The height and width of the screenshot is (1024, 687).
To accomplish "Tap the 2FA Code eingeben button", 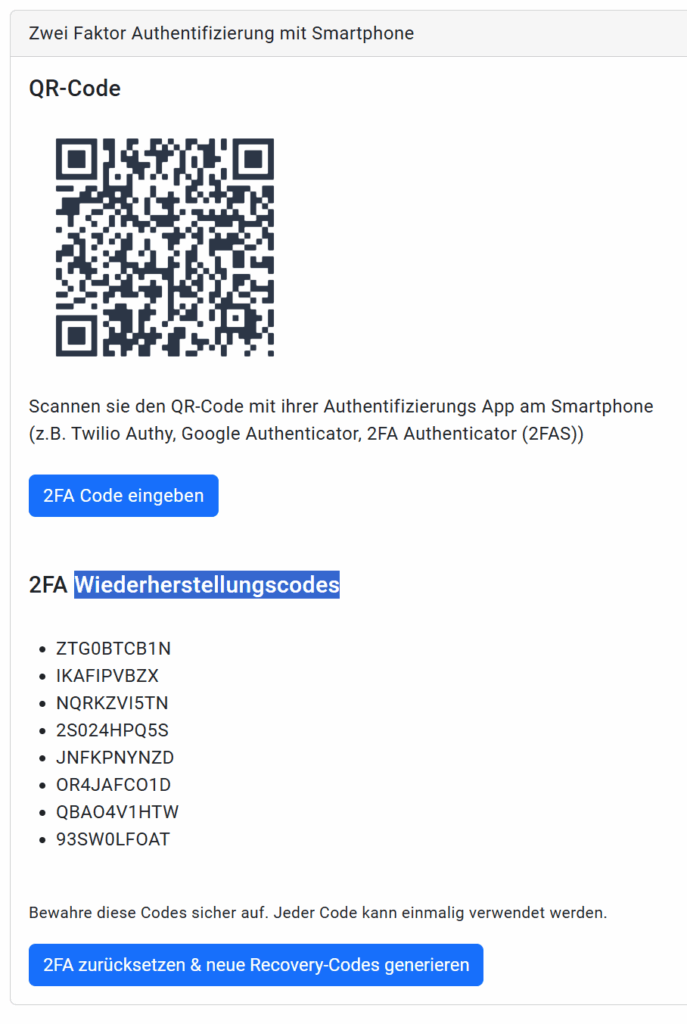I will [123, 496].
